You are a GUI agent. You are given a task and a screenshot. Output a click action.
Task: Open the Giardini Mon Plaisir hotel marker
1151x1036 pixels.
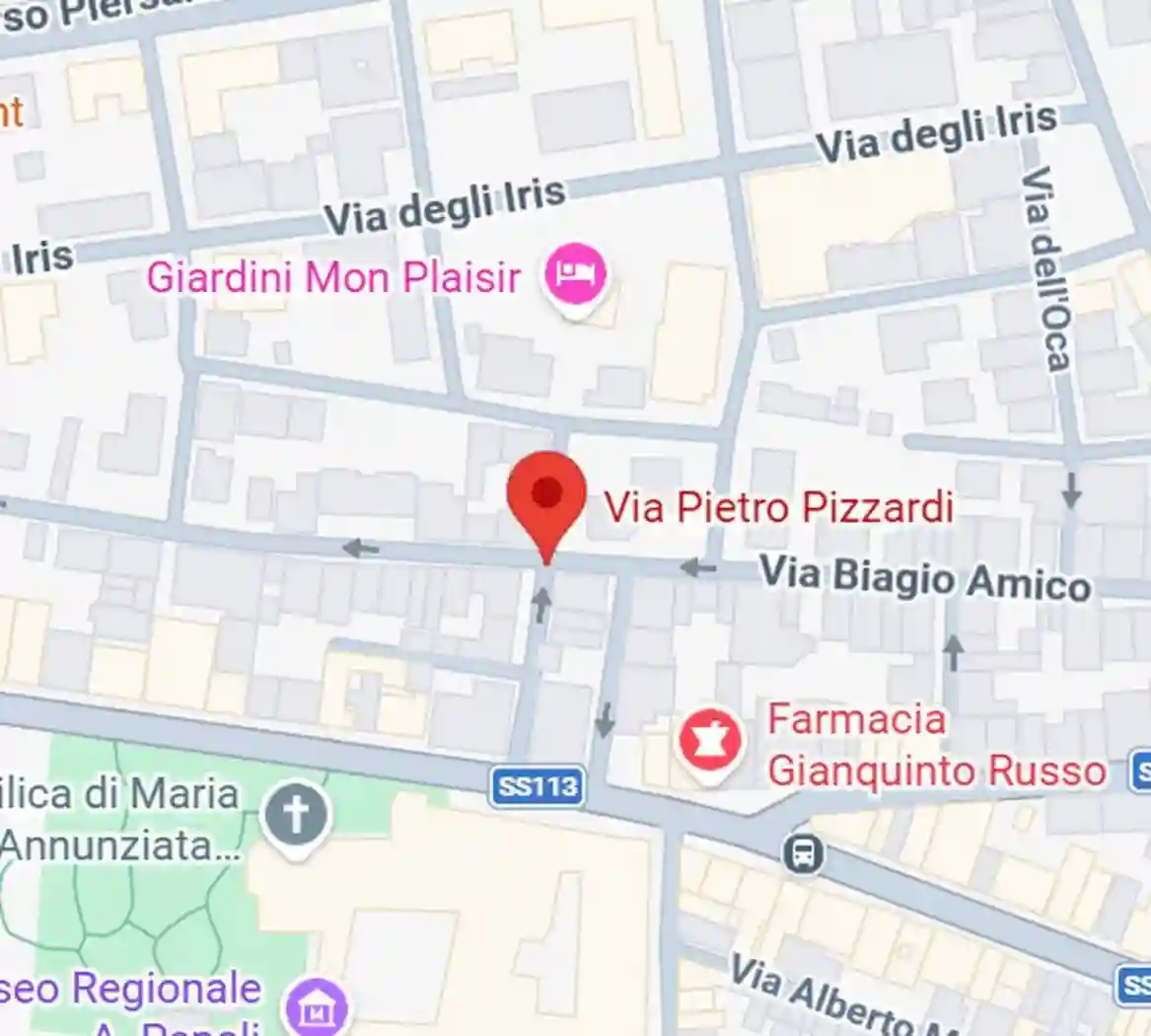[576, 274]
